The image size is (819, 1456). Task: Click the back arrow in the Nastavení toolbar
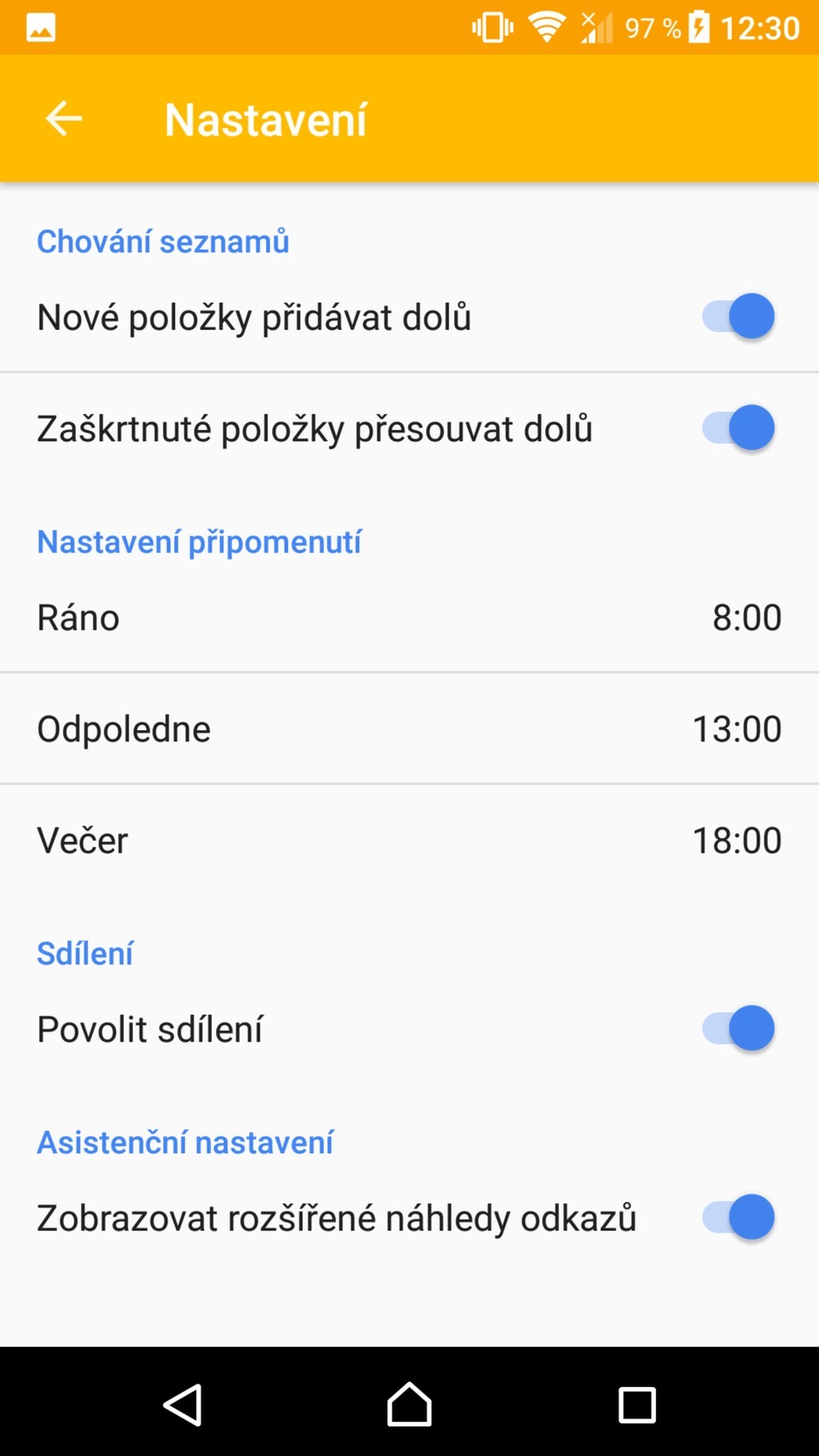pyautogui.click(x=62, y=118)
